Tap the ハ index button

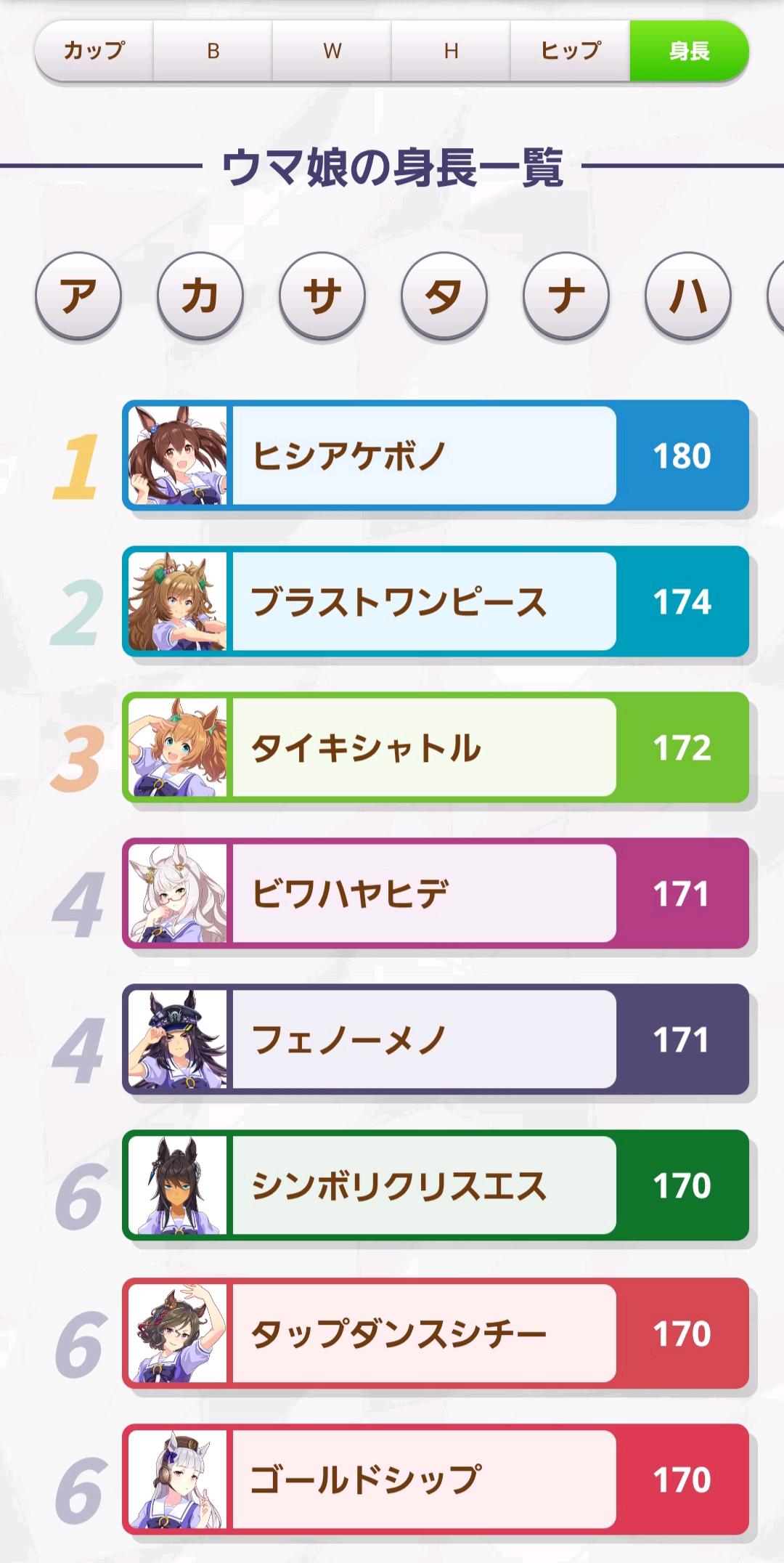pos(688,296)
